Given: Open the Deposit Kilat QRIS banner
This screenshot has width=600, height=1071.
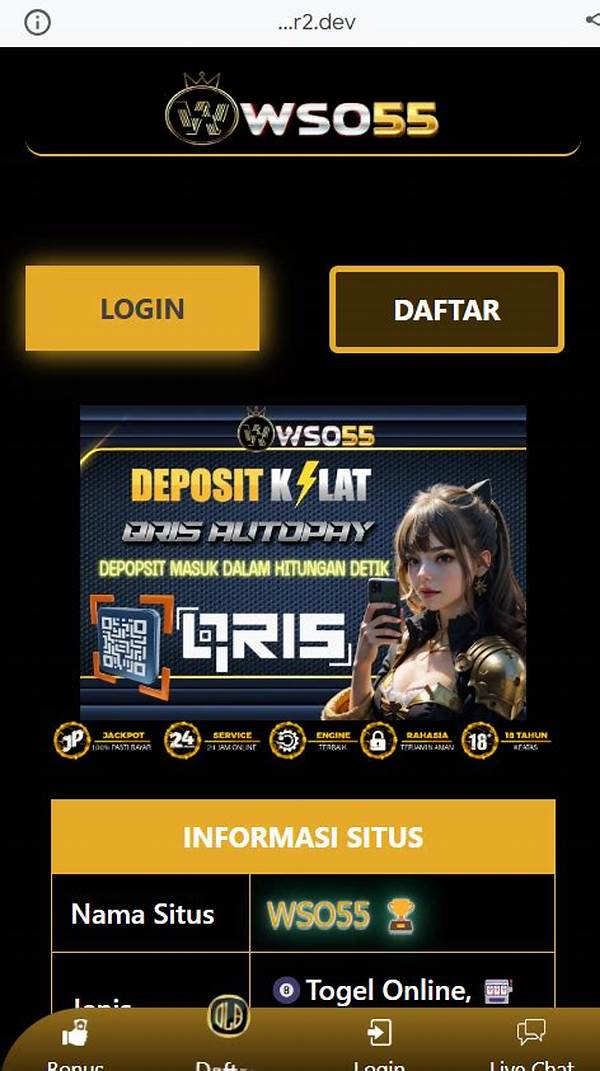Looking at the screenshot, I should (x=302, y=562).
